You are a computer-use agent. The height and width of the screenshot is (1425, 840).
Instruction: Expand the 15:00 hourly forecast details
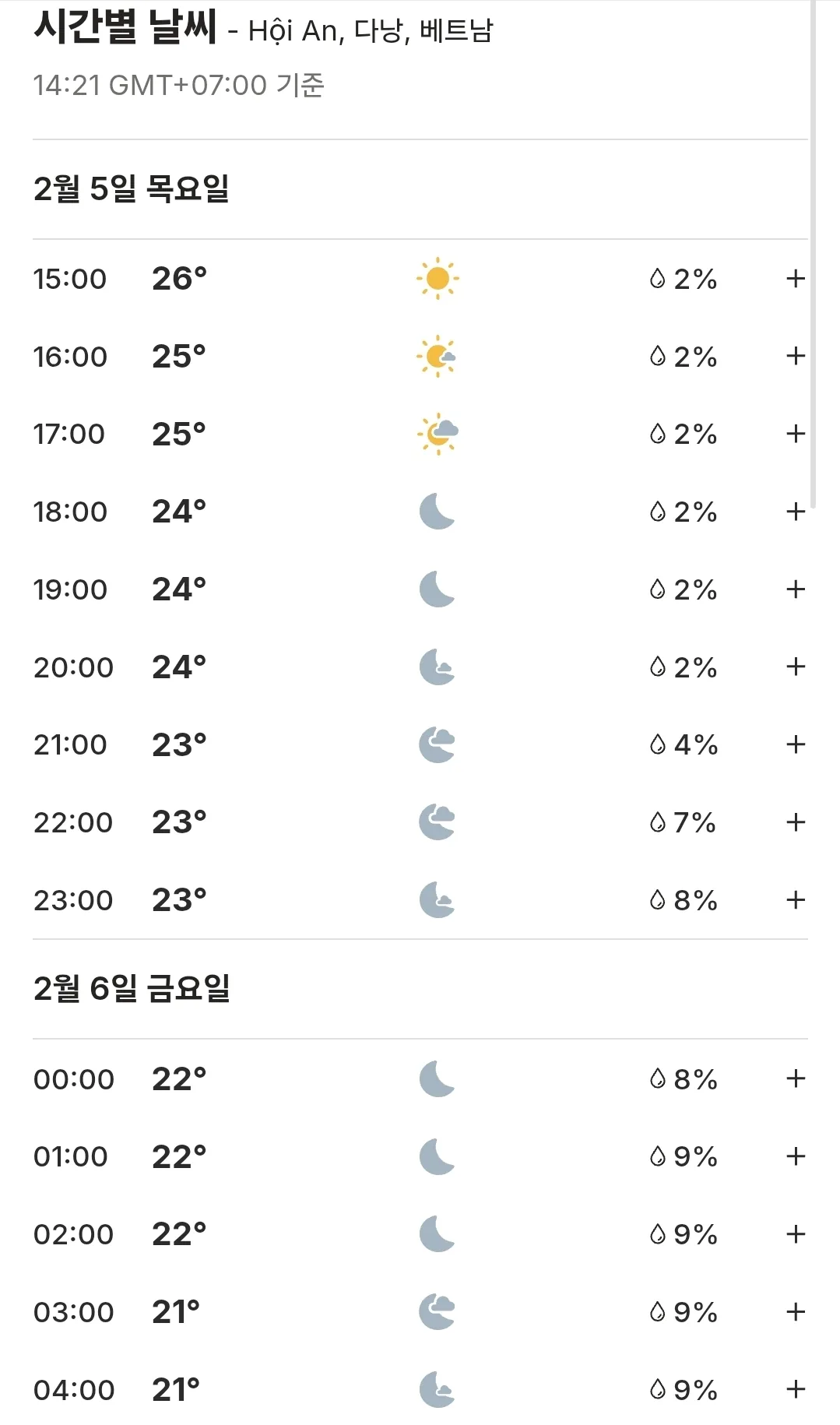(x=795, y=279)
